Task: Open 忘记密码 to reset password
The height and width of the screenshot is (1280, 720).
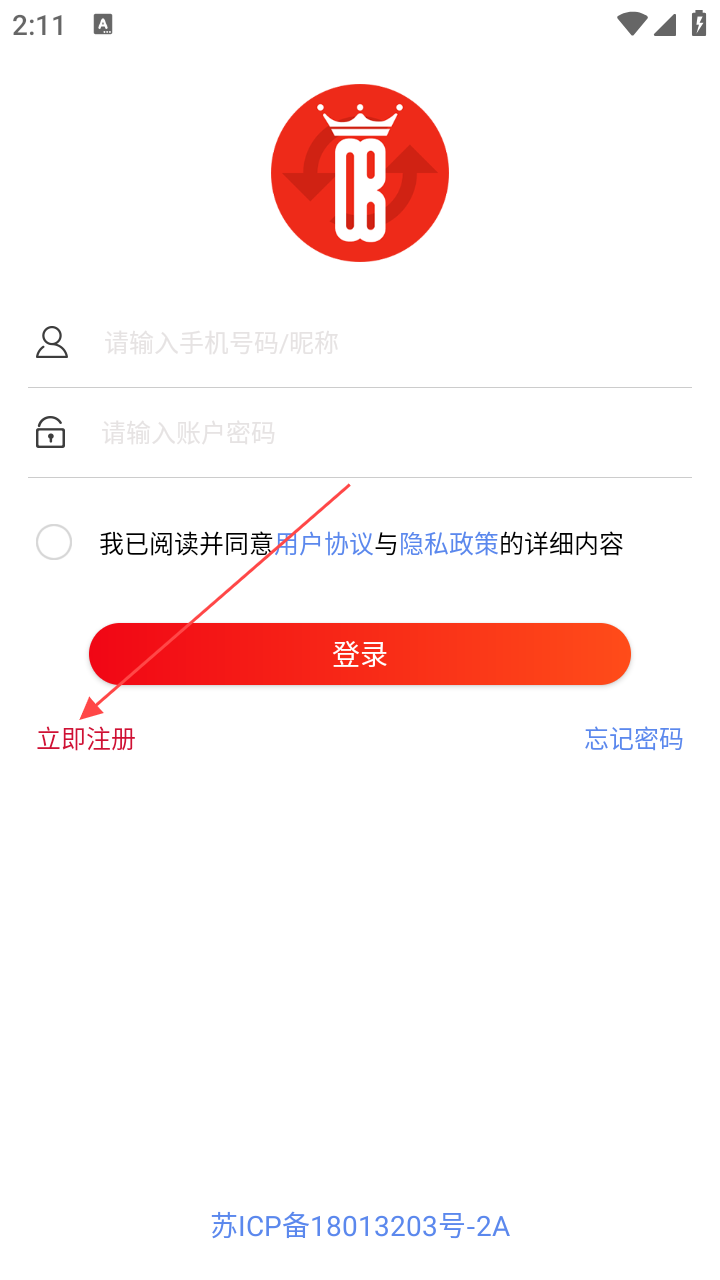Action: (633, 739)
